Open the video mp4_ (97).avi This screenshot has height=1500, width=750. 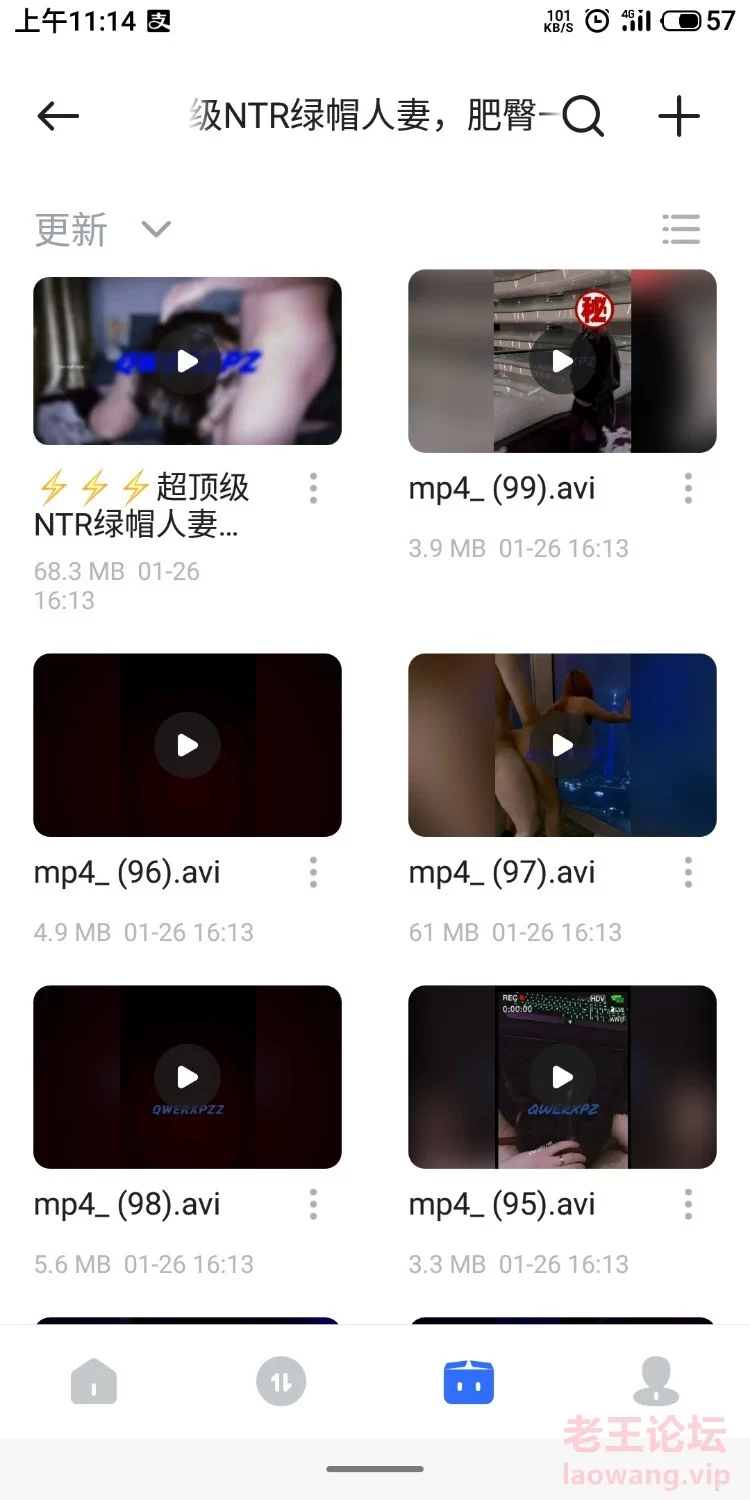[x=562, y=745]
